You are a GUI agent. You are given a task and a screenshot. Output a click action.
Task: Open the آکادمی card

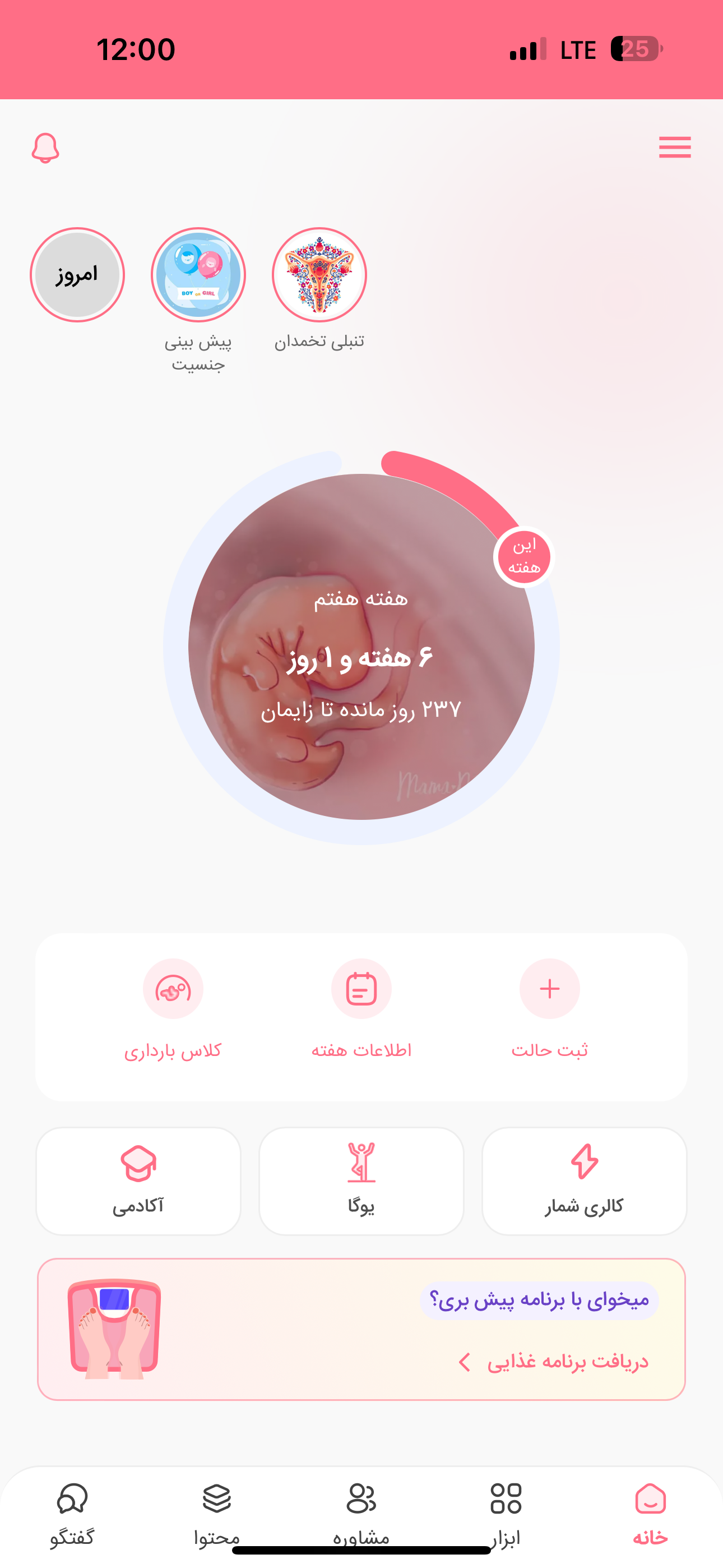[138, 1181]
